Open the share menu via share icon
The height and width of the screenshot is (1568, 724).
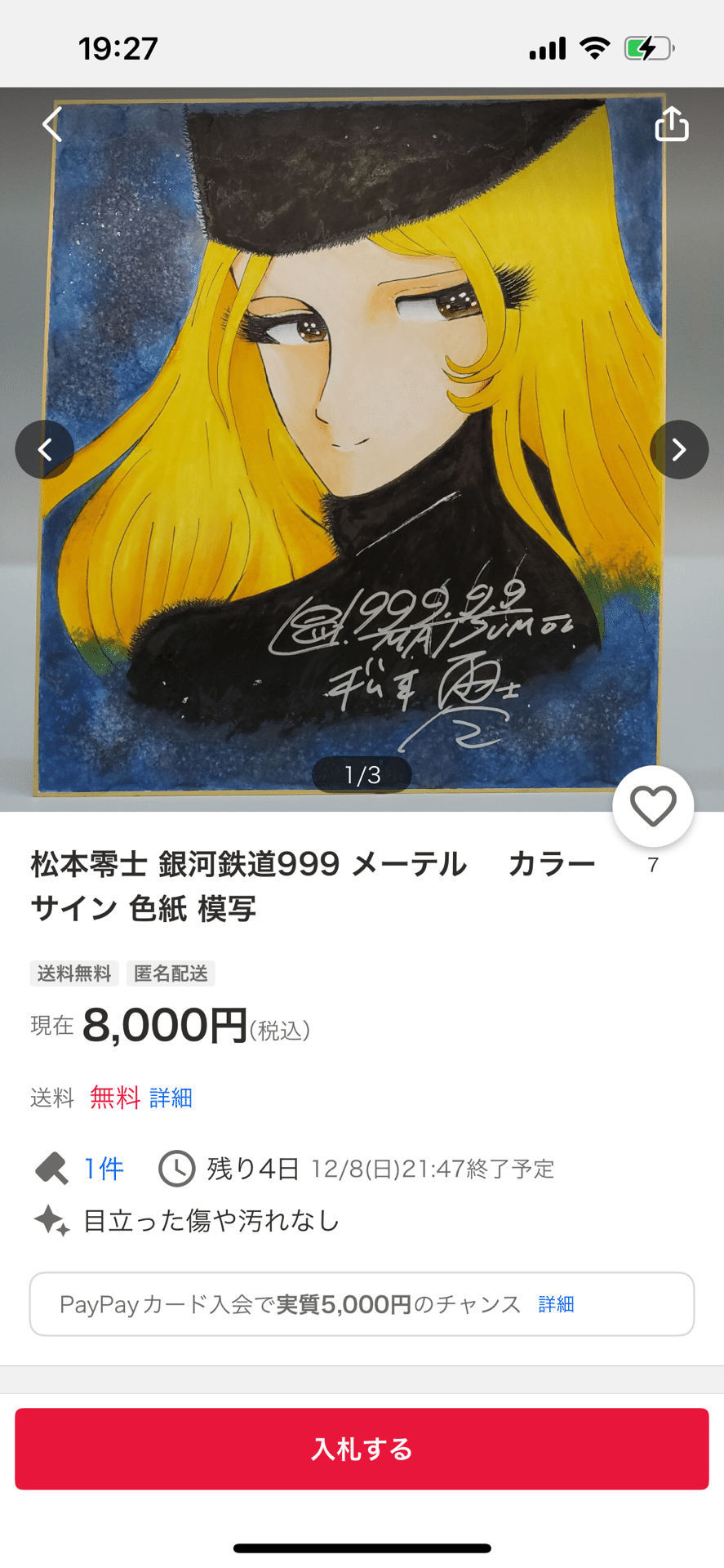671,122
